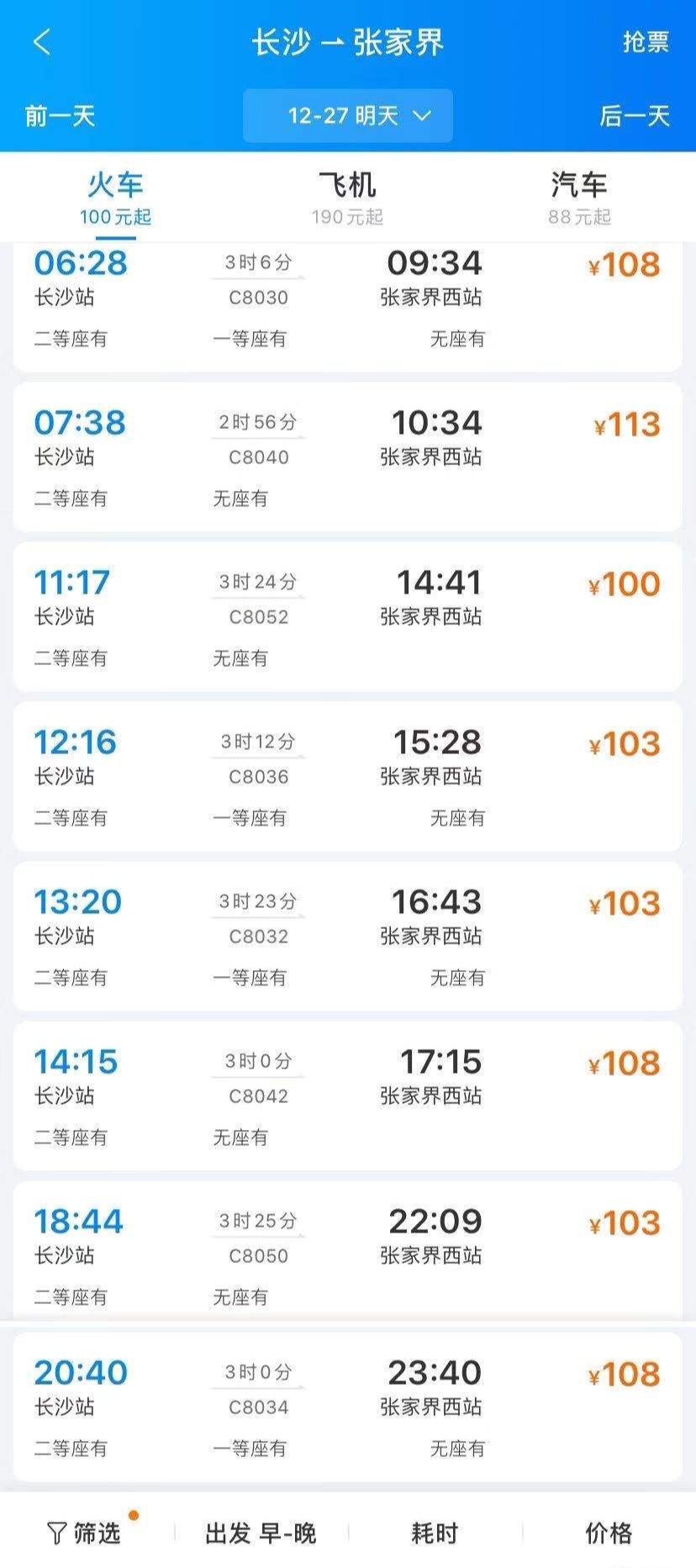Pick train C8042 departing 14:15
Image resolution: width=696 pixels, height=1568 pixels.
pos(348,1095)
